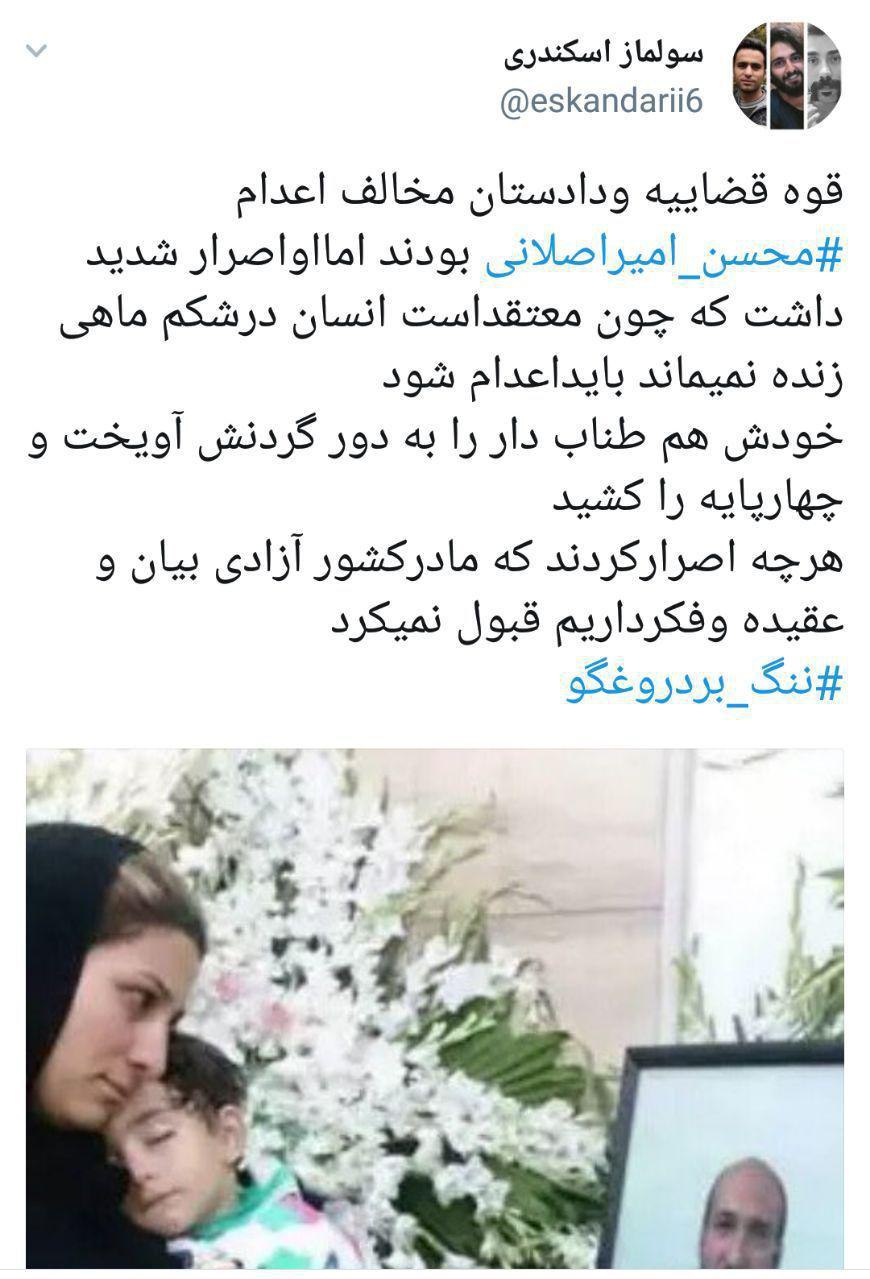The image size is (870, 1279).
Task: Open the profile picture of @eskandarii6
Action: pos(787,76)
